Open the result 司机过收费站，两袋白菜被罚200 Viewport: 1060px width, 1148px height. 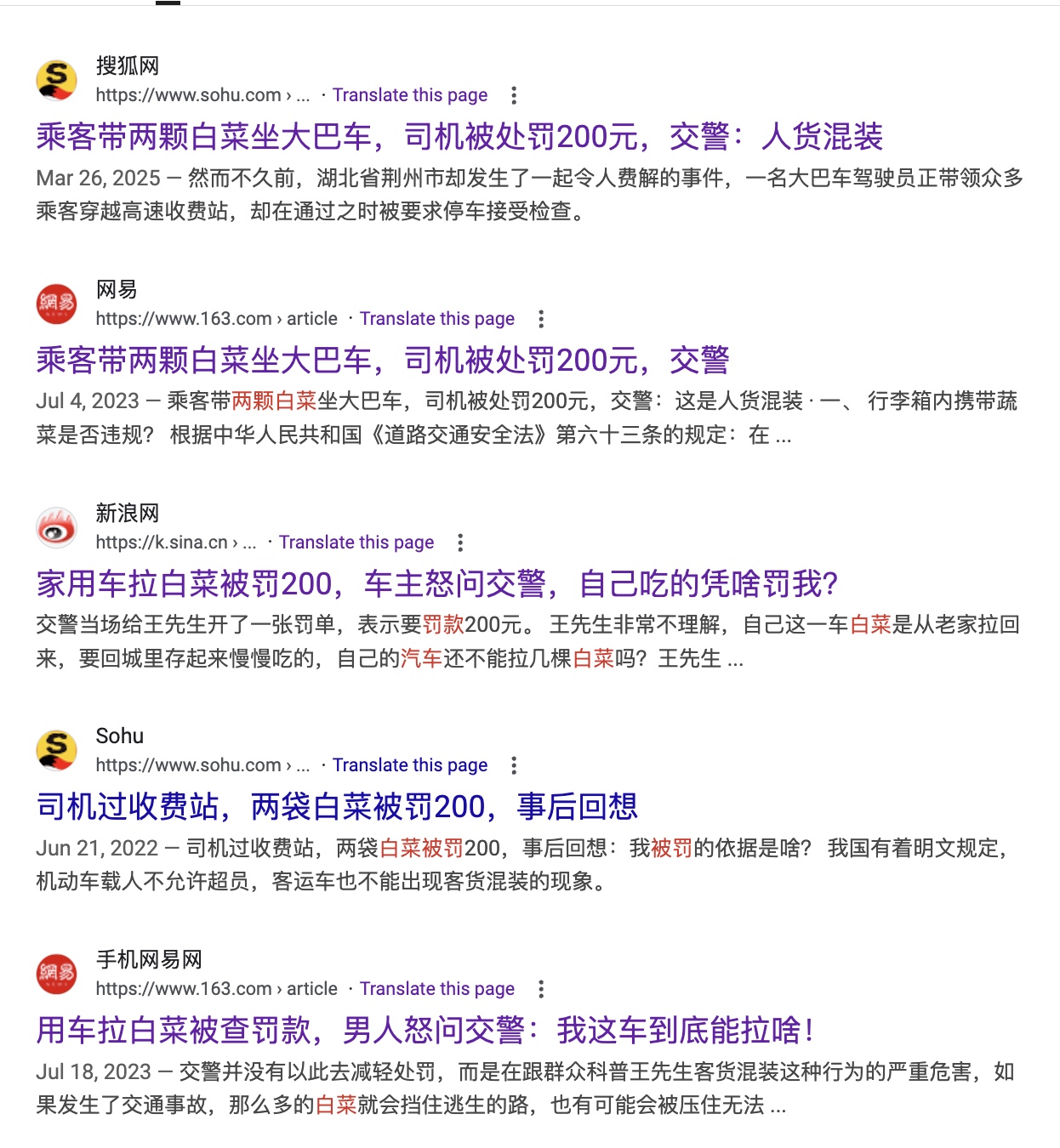click(337, 807)
